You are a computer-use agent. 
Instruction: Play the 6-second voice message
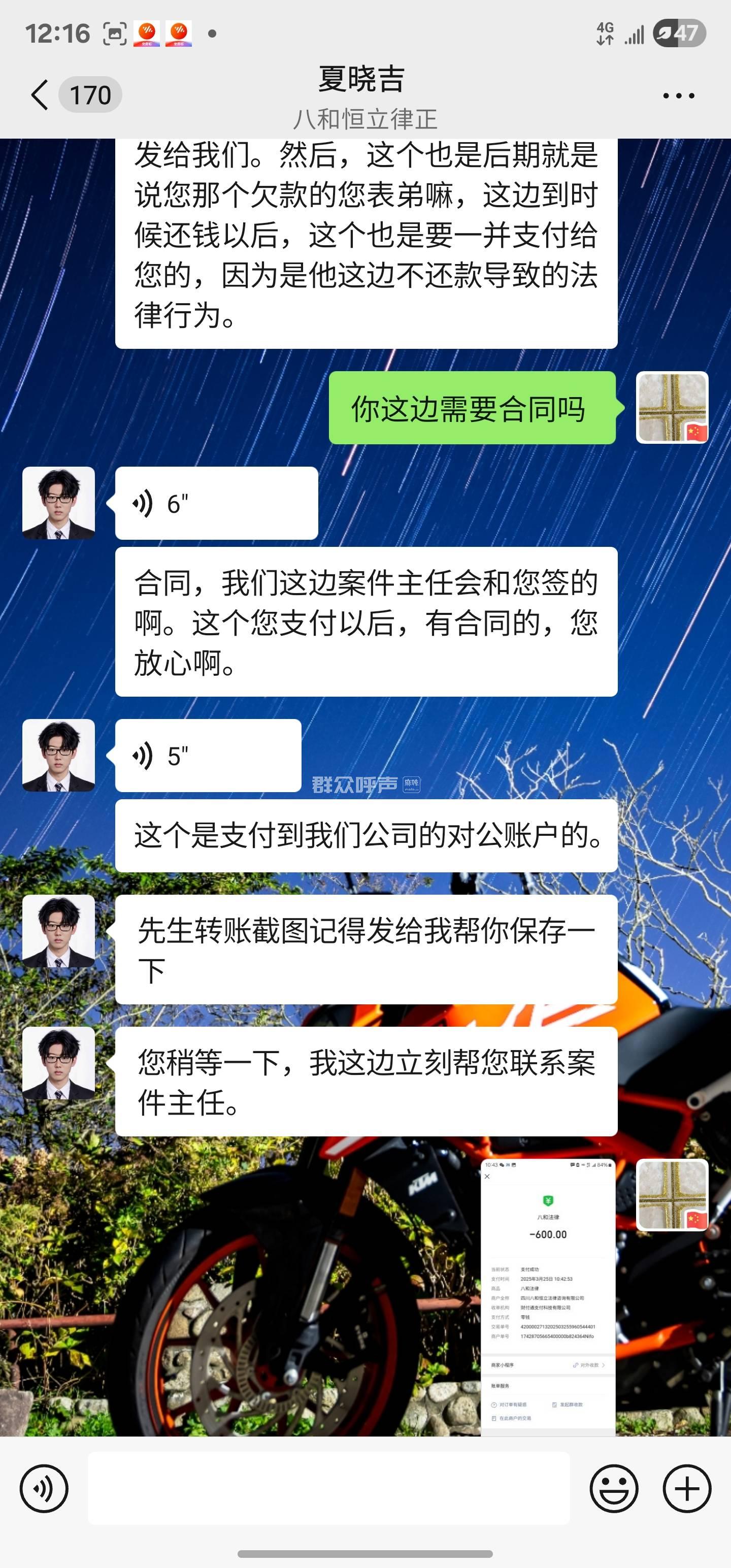(216, 503)
